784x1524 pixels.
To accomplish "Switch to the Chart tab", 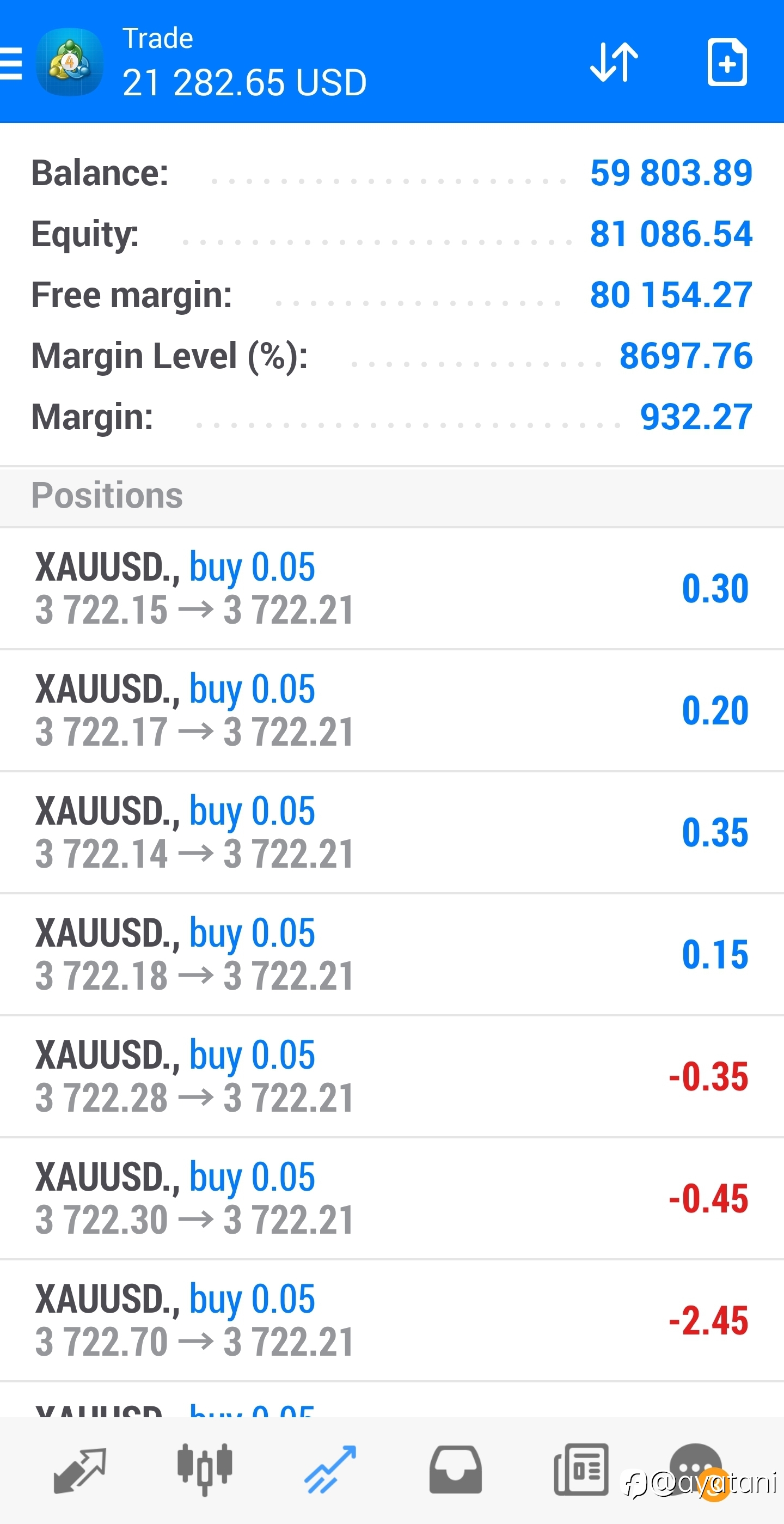I will [205, 1471].
